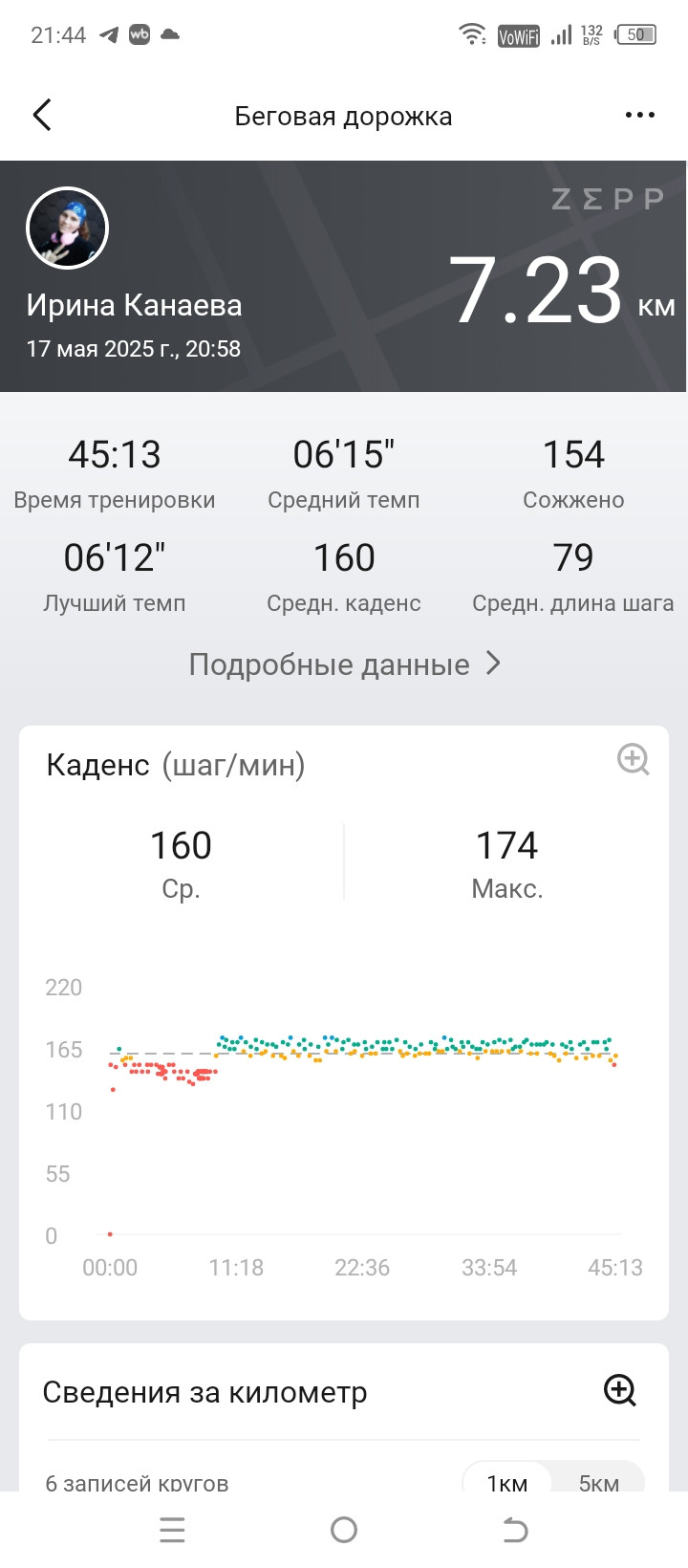Tap the system home button

pos(344,1530)
